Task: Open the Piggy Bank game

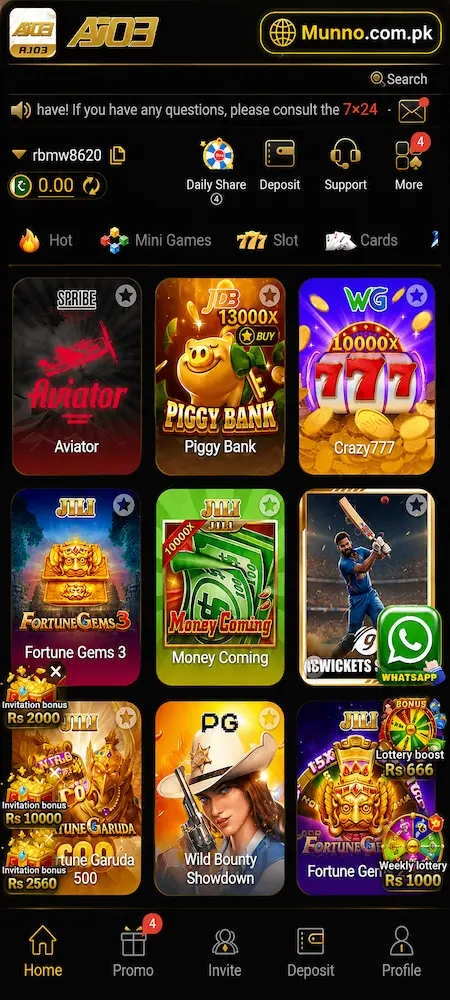Action: [220, 376]
